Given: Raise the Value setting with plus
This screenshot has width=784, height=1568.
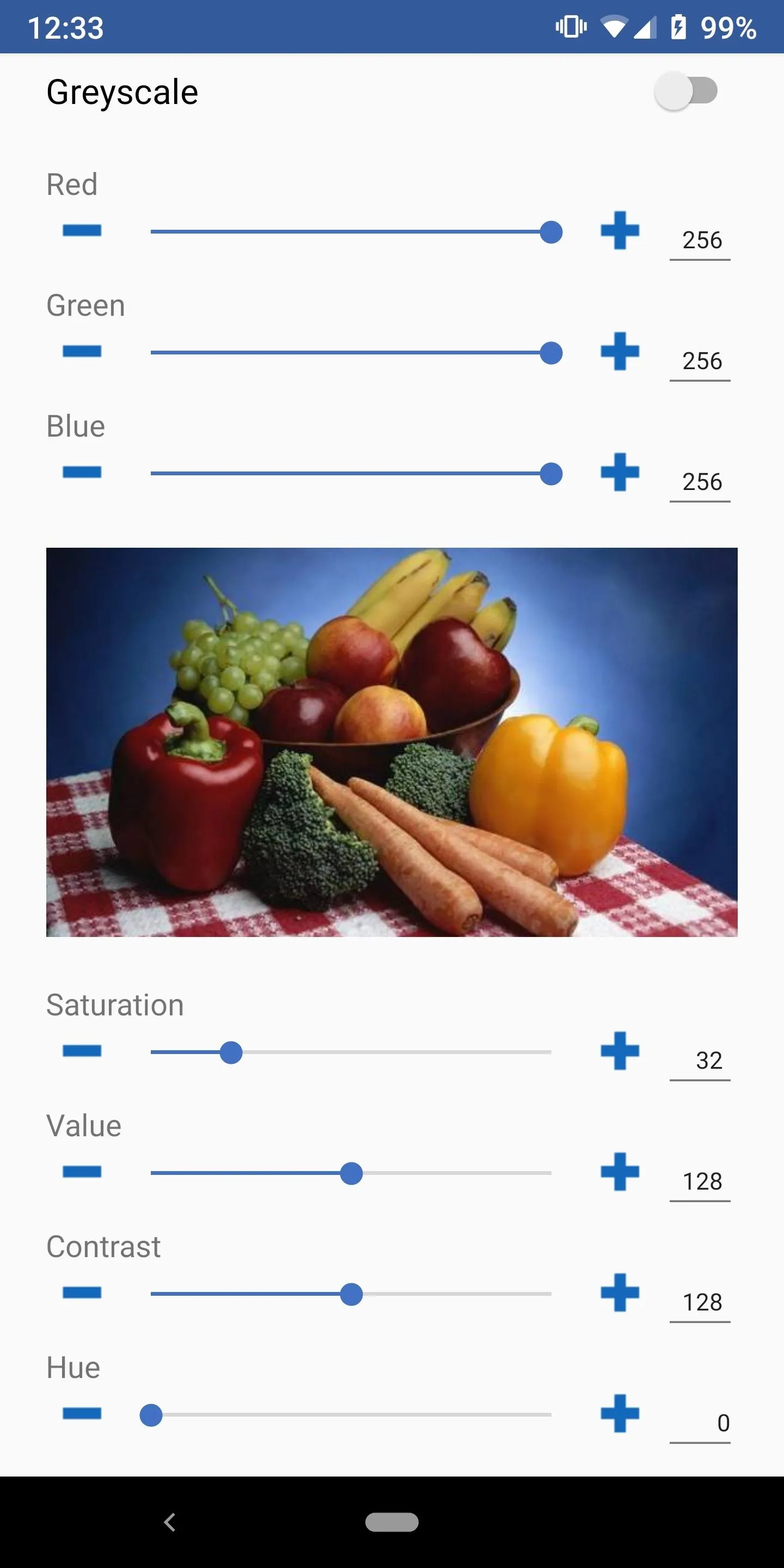Looking at the screenshot, I should click(x=620, y=1171).
